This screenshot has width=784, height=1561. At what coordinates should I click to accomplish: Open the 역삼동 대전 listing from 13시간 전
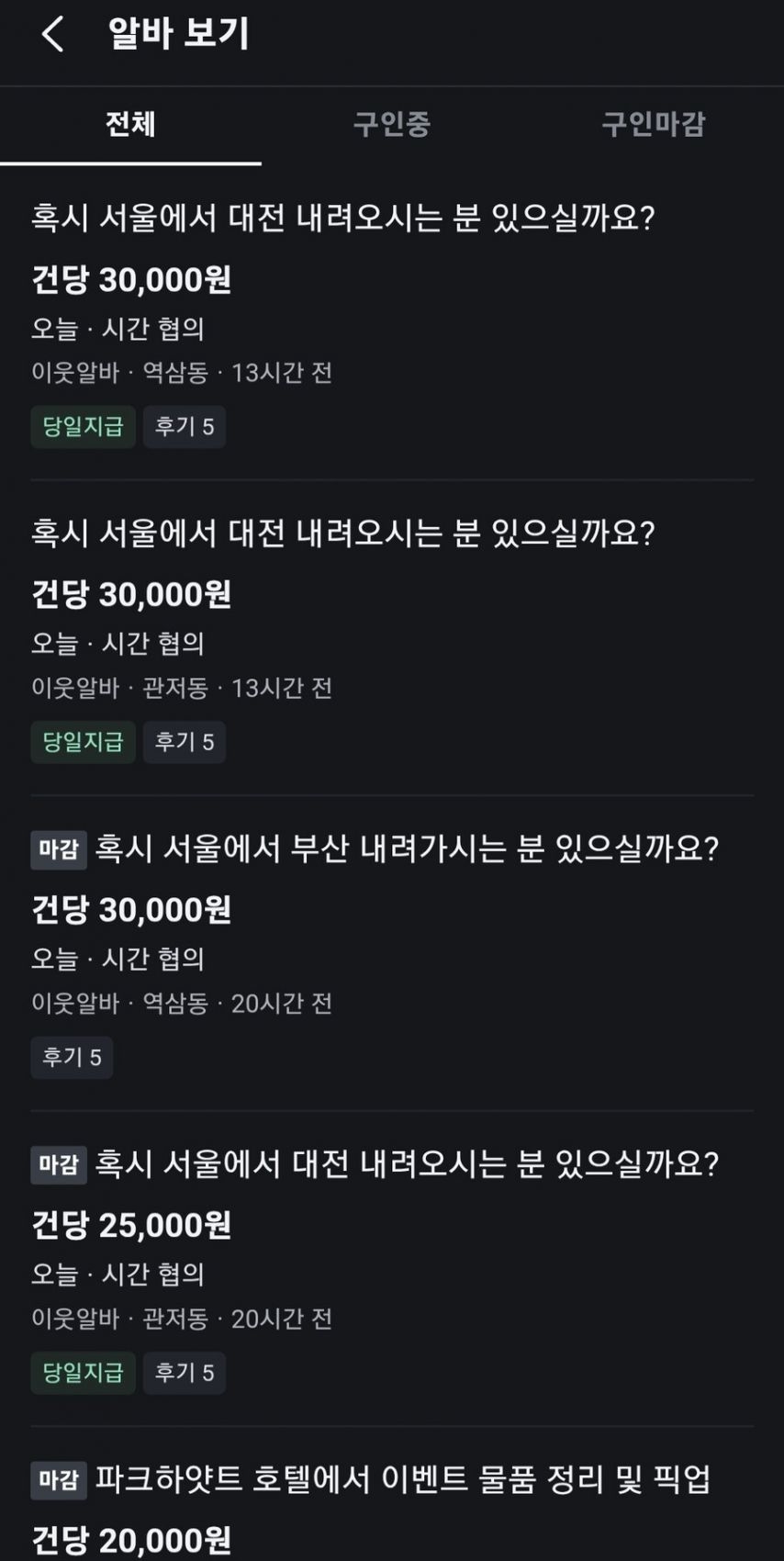(x=392, y=323)
